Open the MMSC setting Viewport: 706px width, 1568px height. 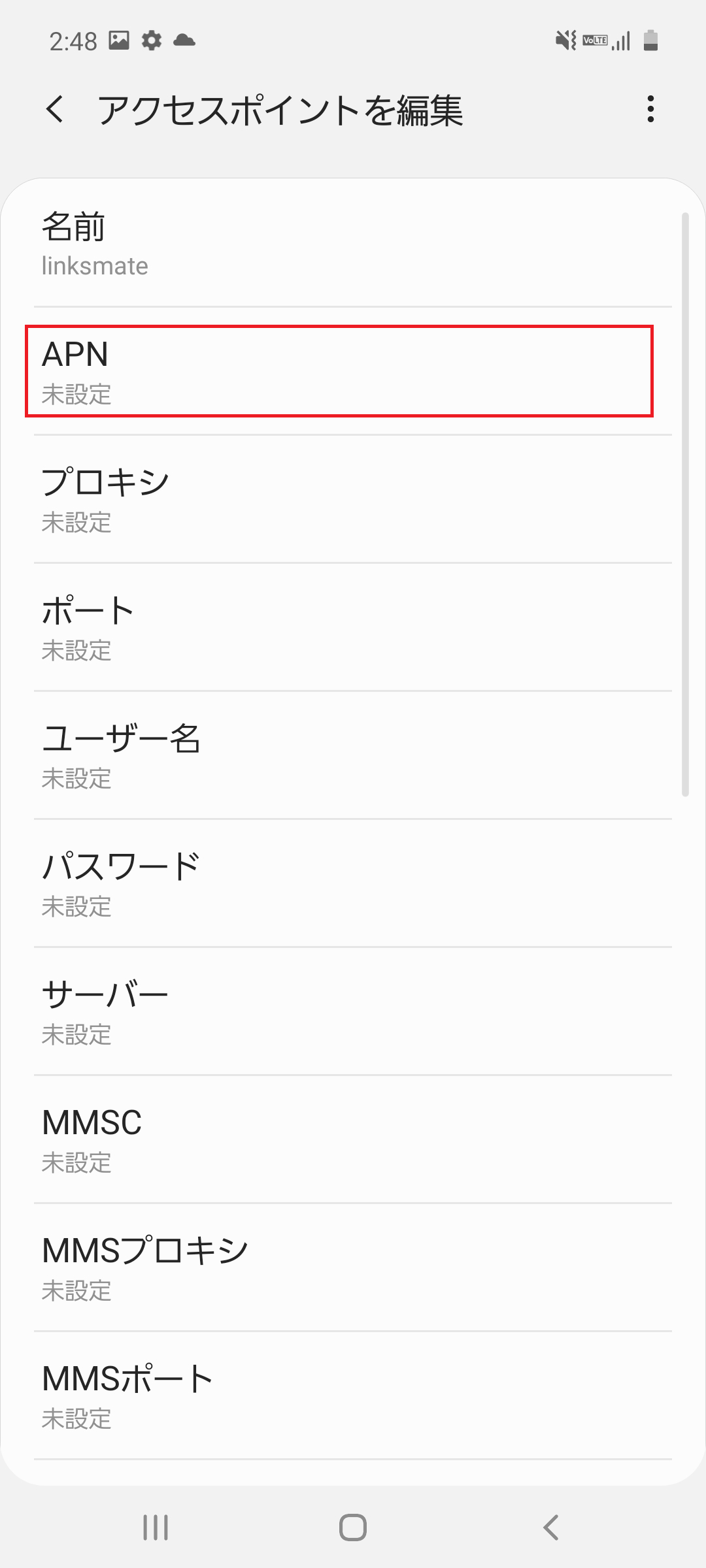(353, 1140)
